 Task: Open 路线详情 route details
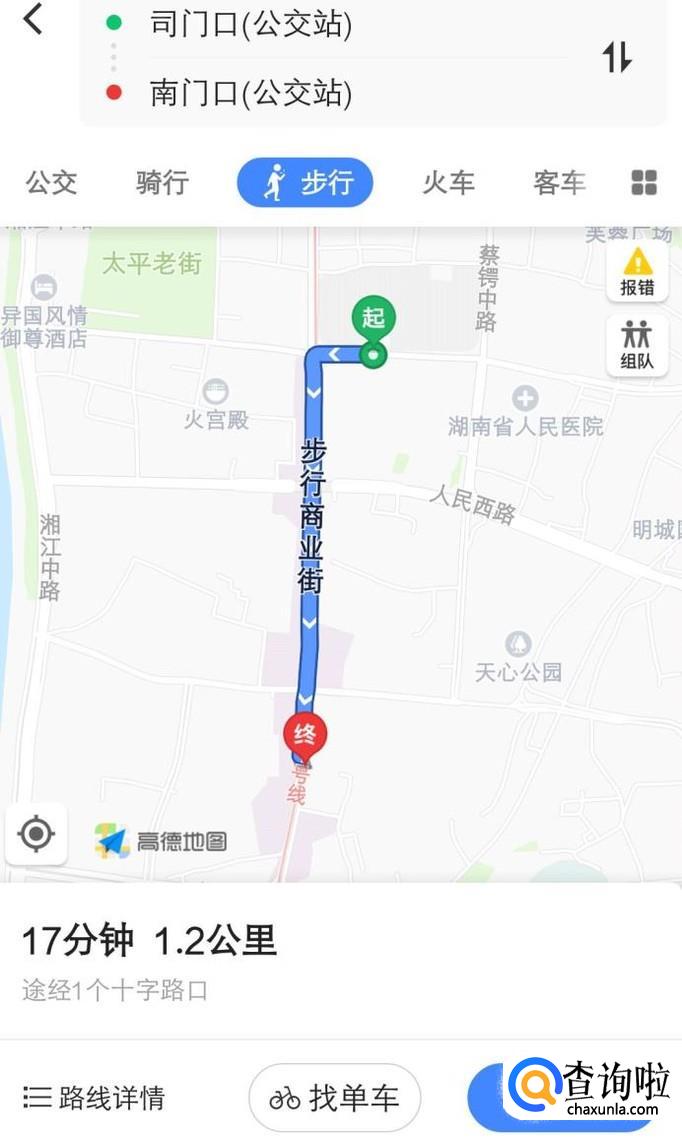[94, 1097]
